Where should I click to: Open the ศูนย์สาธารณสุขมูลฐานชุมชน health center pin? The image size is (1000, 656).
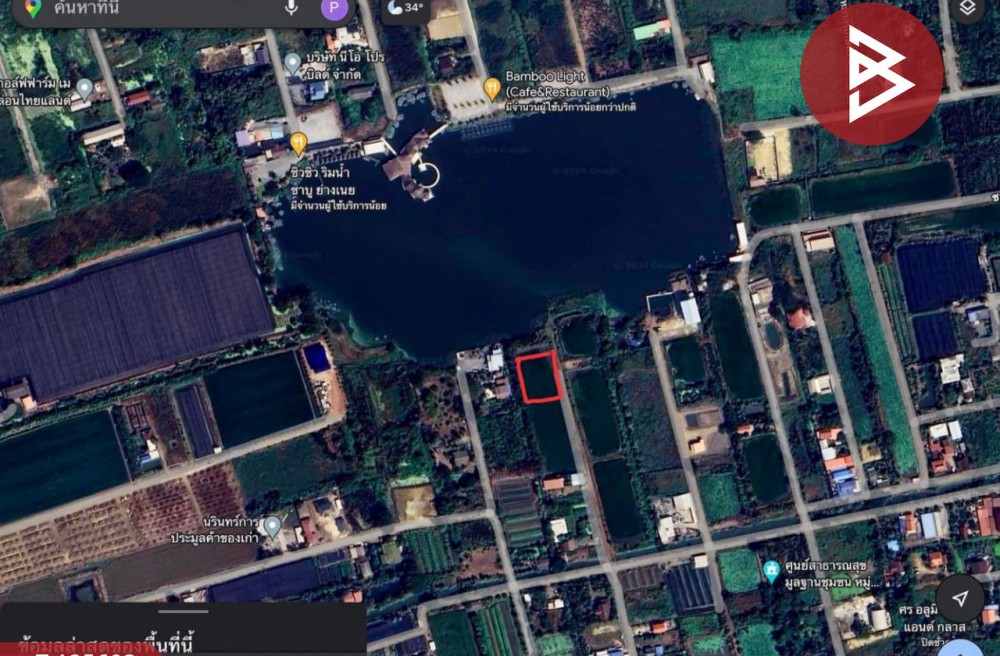(x=770, y=571)
